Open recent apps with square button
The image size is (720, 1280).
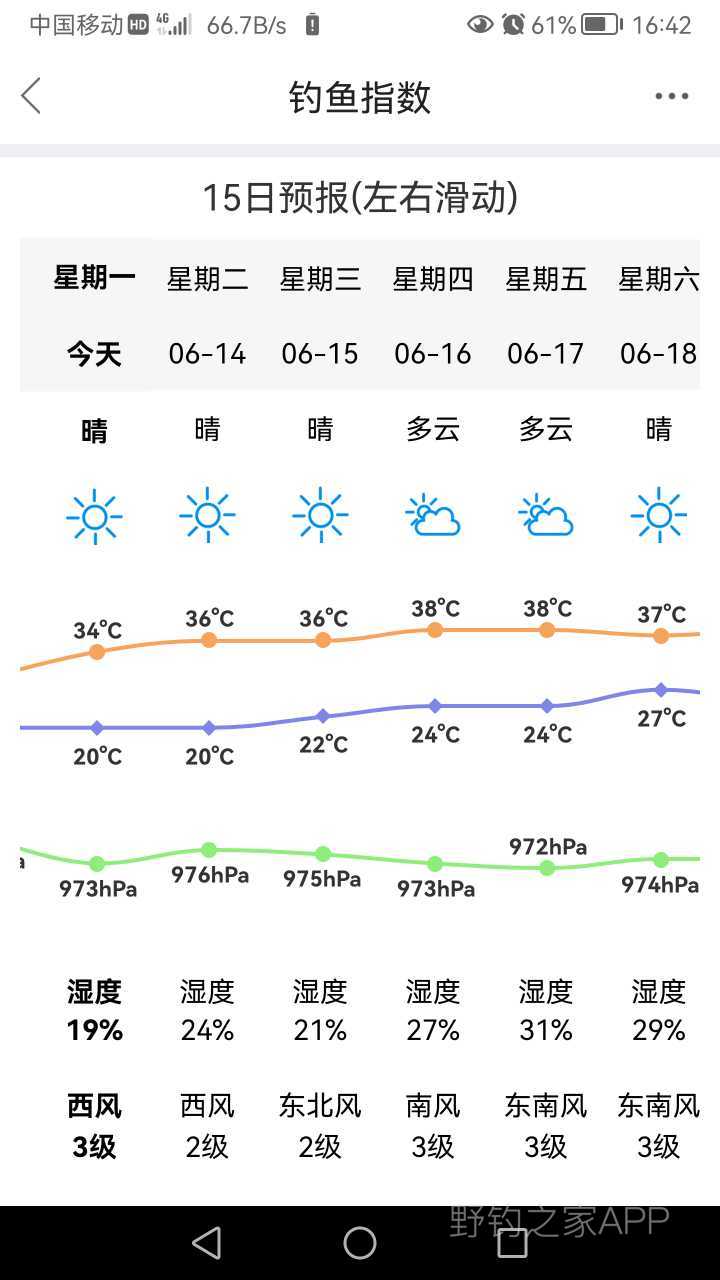click(x=512, y=1243)
